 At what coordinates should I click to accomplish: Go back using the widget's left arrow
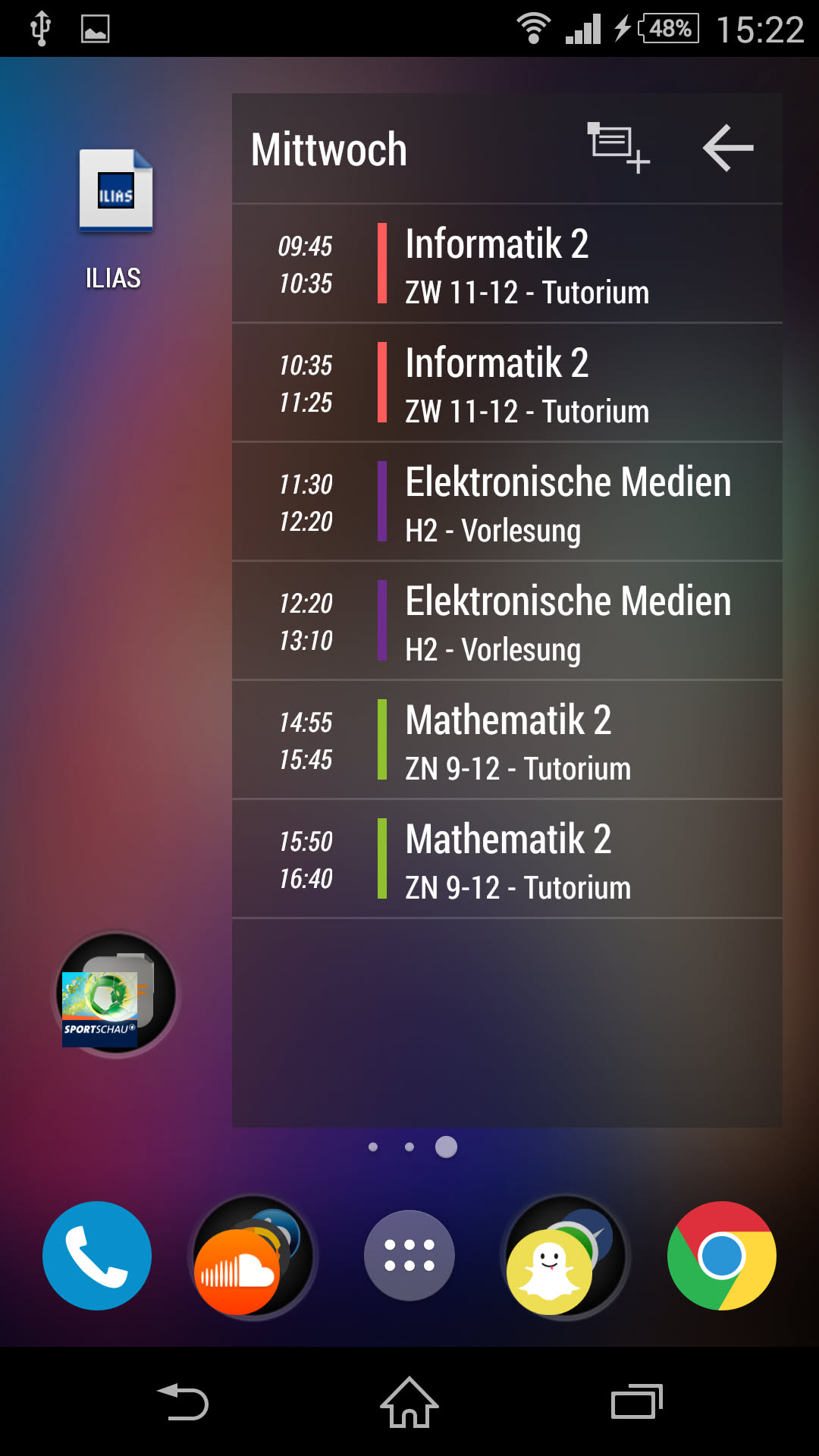click(x=727, y=148)
